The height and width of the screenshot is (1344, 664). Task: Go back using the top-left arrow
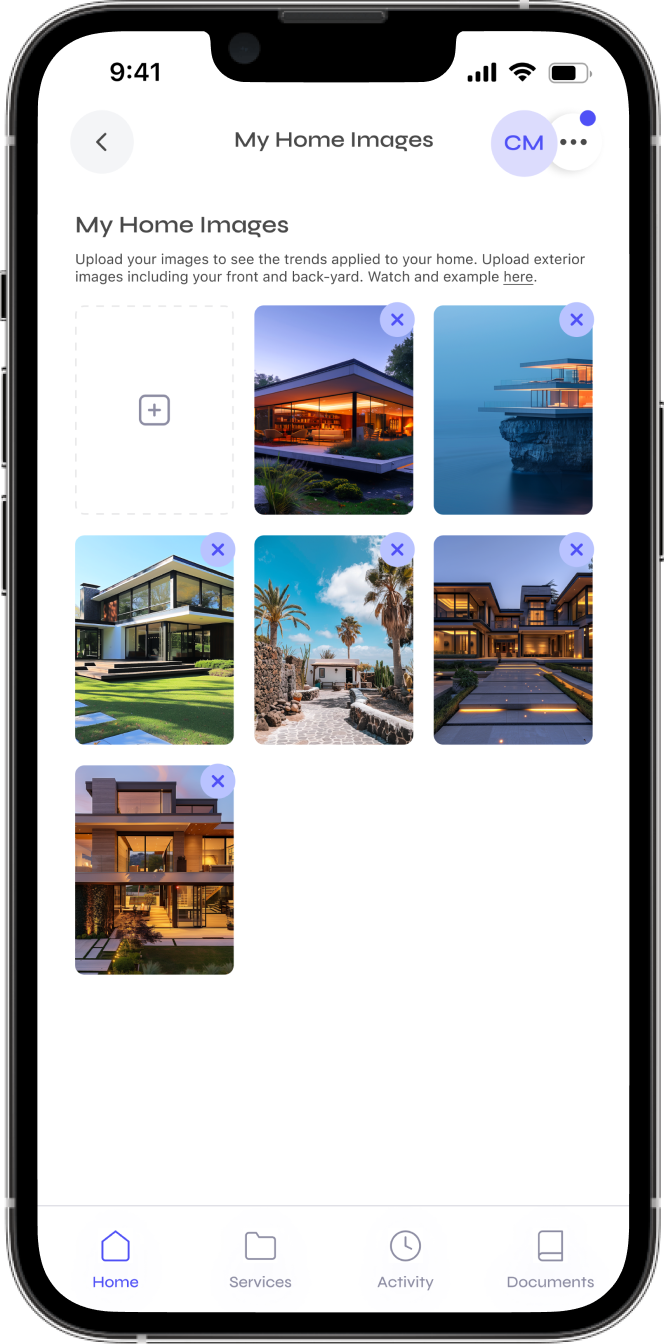(x=101, y=142)
